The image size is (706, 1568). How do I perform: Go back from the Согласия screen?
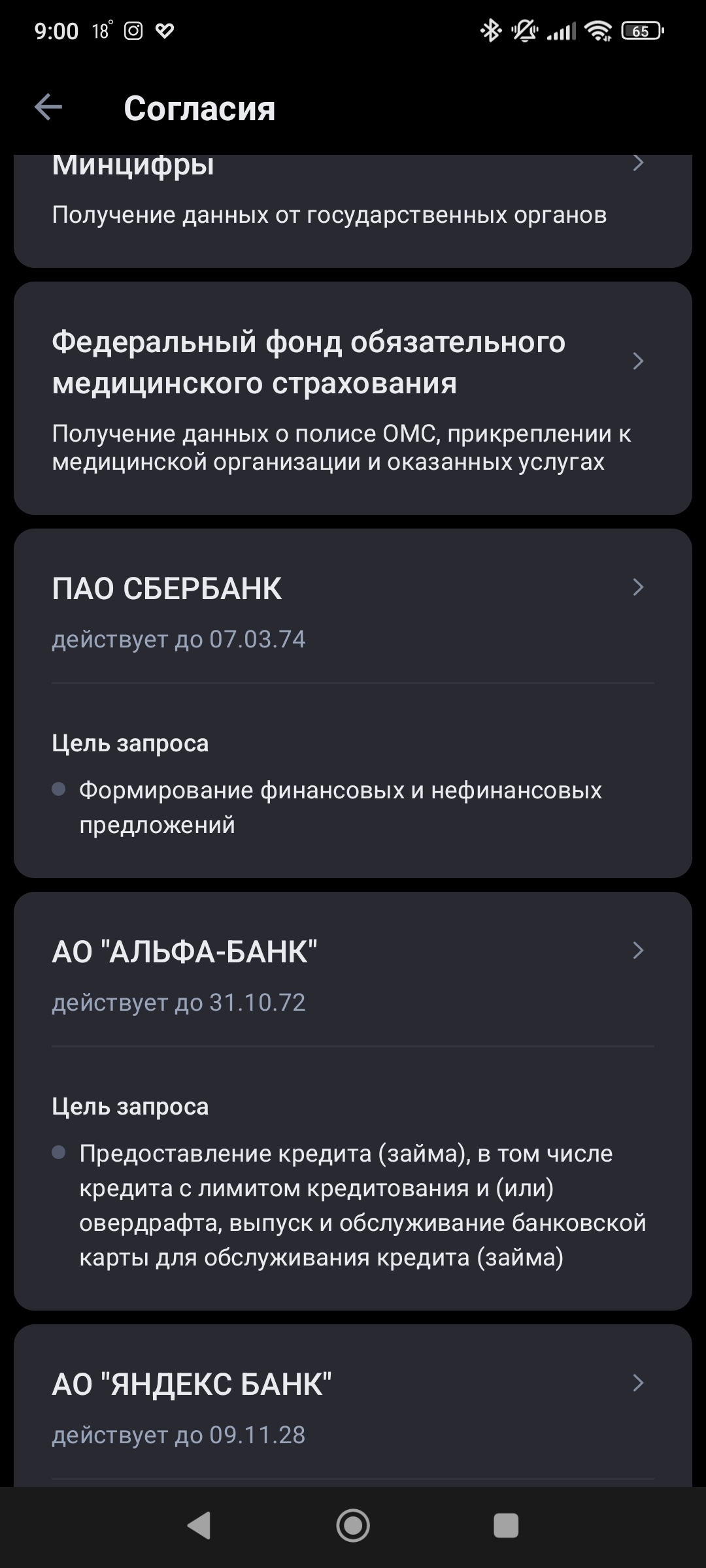(48, 107)
